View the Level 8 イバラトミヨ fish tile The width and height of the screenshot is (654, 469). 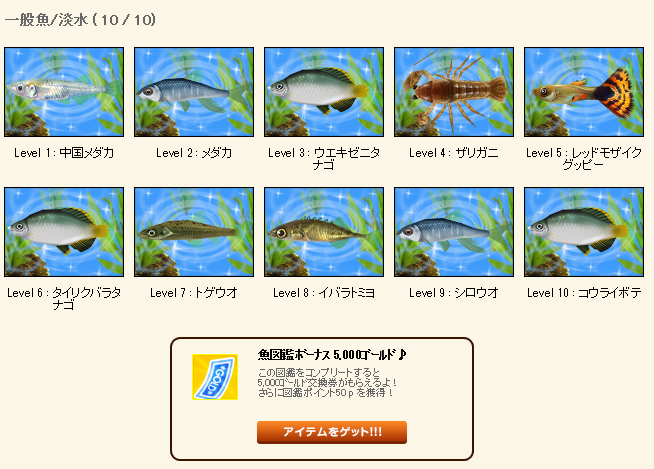(x=324, y=232)
